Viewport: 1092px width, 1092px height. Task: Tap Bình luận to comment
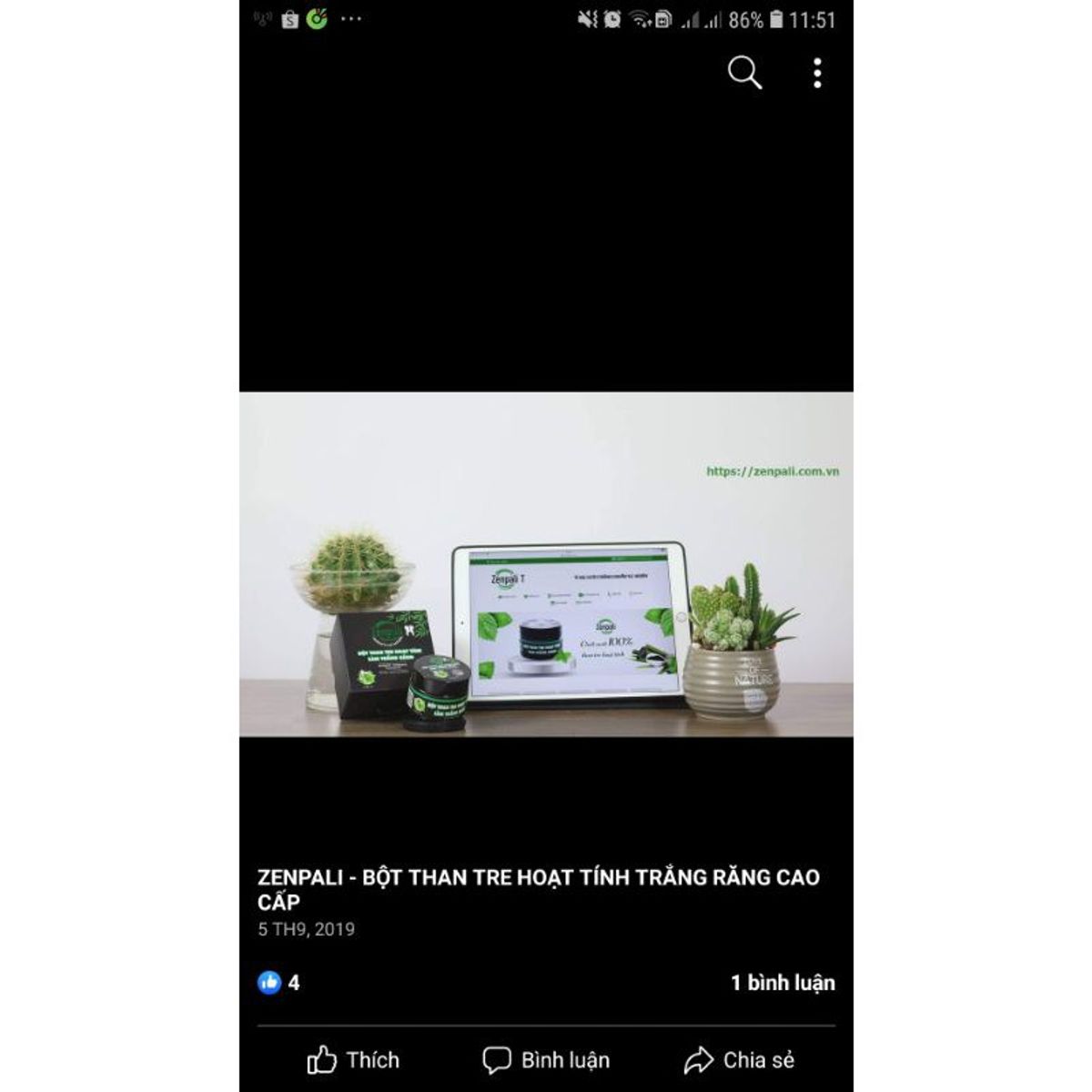click(x=546, y=1060)
